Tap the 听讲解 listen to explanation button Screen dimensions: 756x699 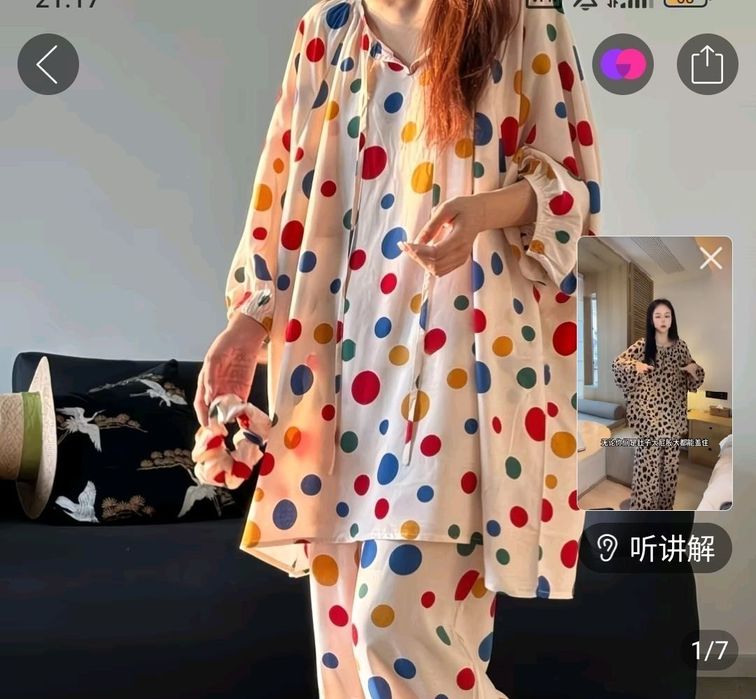656,548
